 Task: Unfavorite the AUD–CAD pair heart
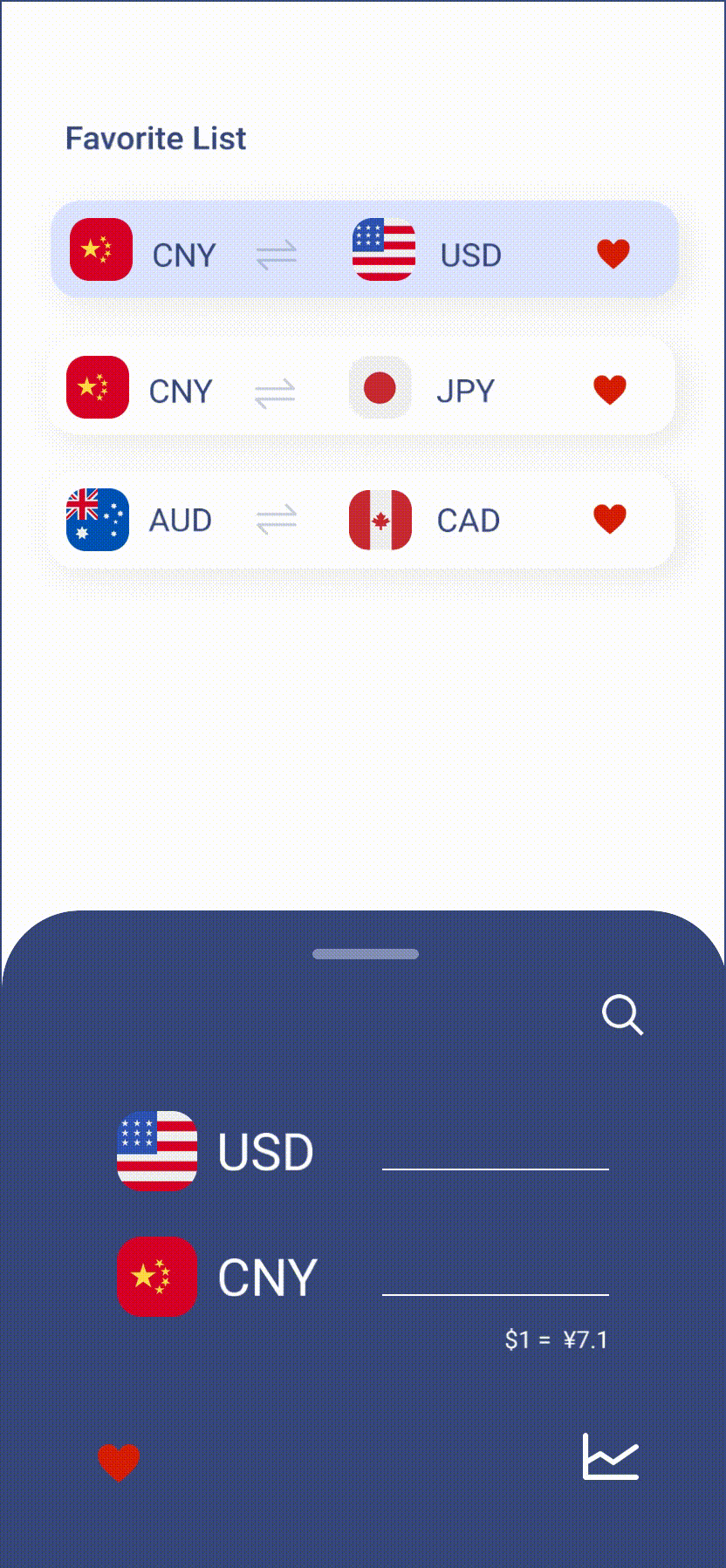click(x=610, y=519)
